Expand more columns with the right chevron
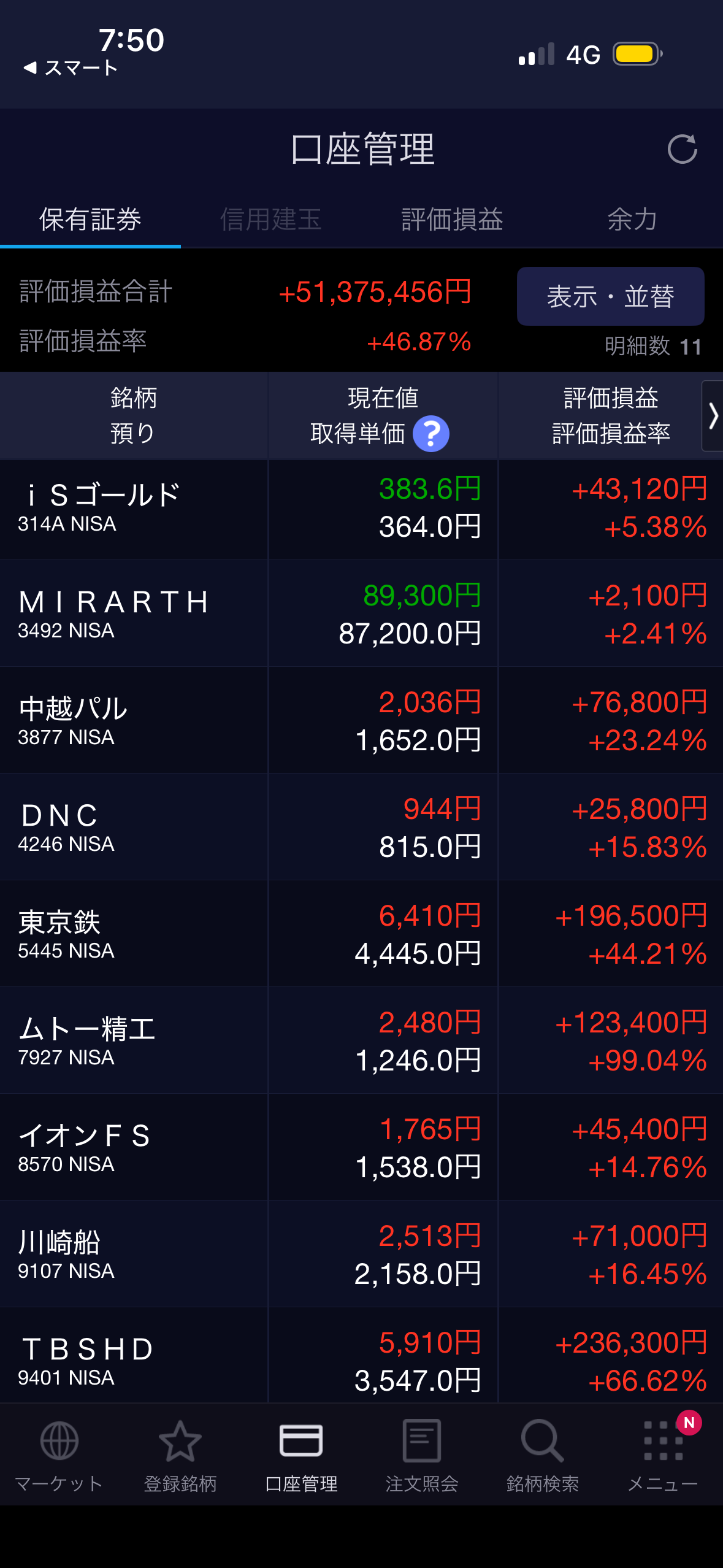 click(x=713, y=416)
